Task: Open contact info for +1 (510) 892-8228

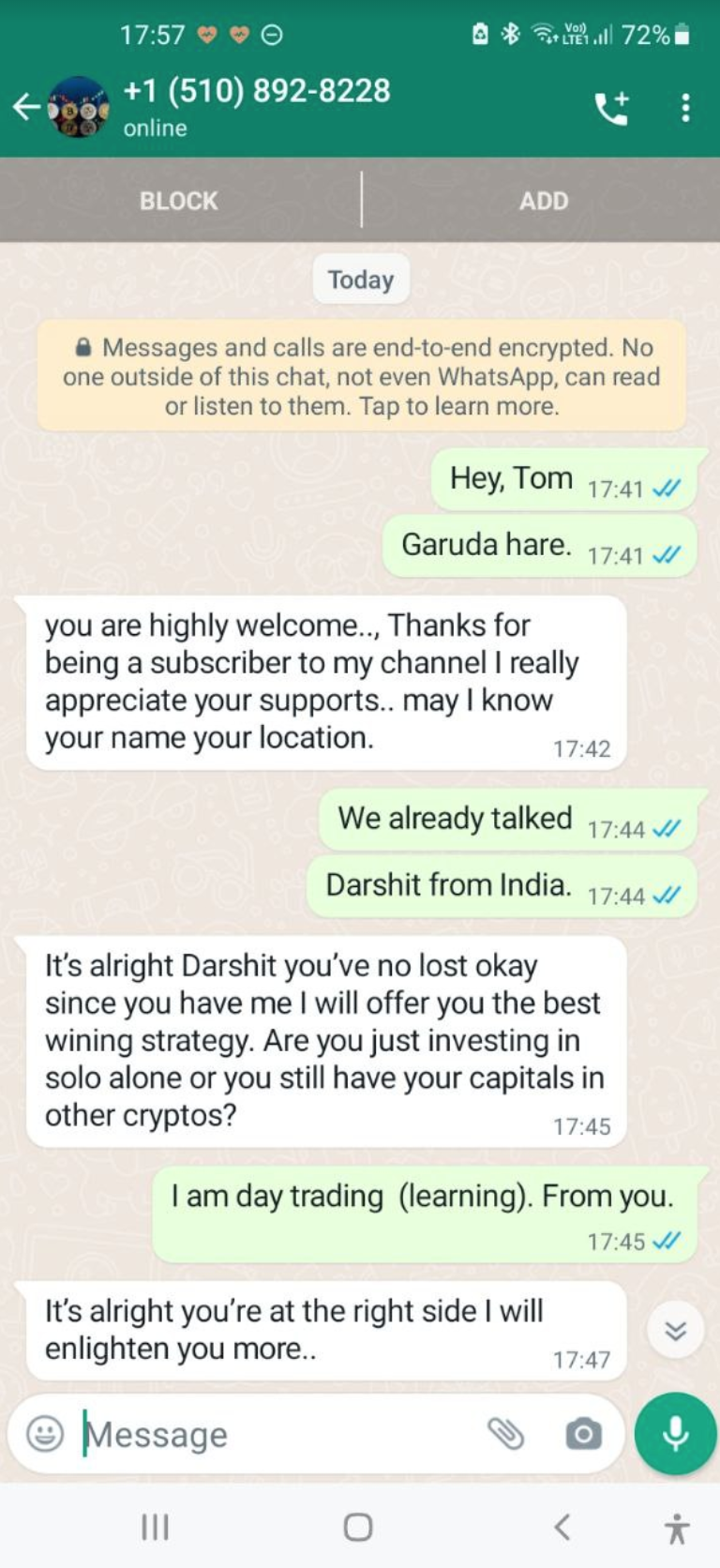Action: pyautogui.click(x=257, y=106)
